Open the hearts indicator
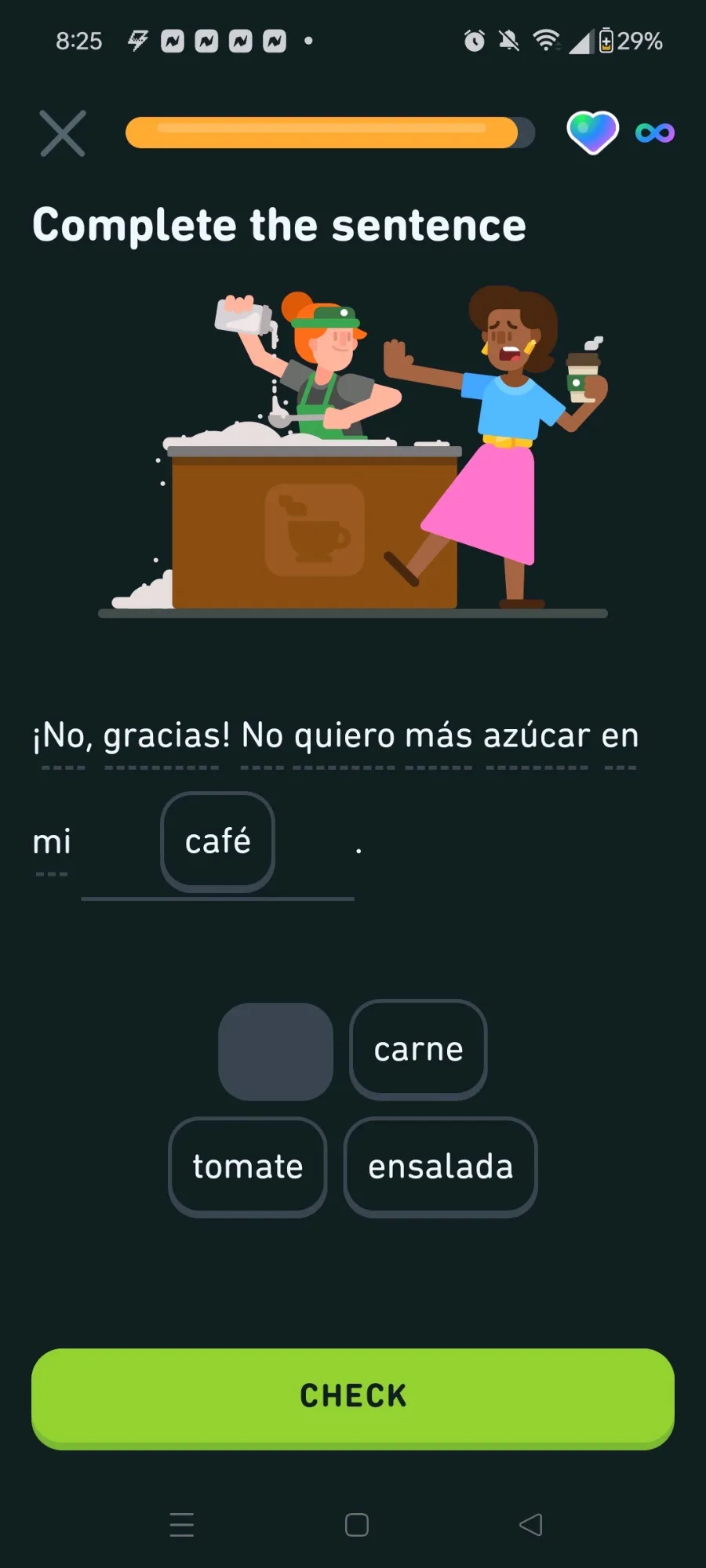This screenshot has height=1568, width=706. 593,132
